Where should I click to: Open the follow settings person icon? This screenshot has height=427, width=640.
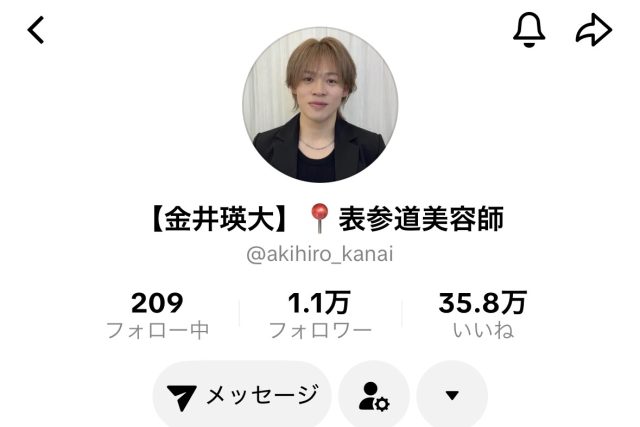tap(373, 396)
